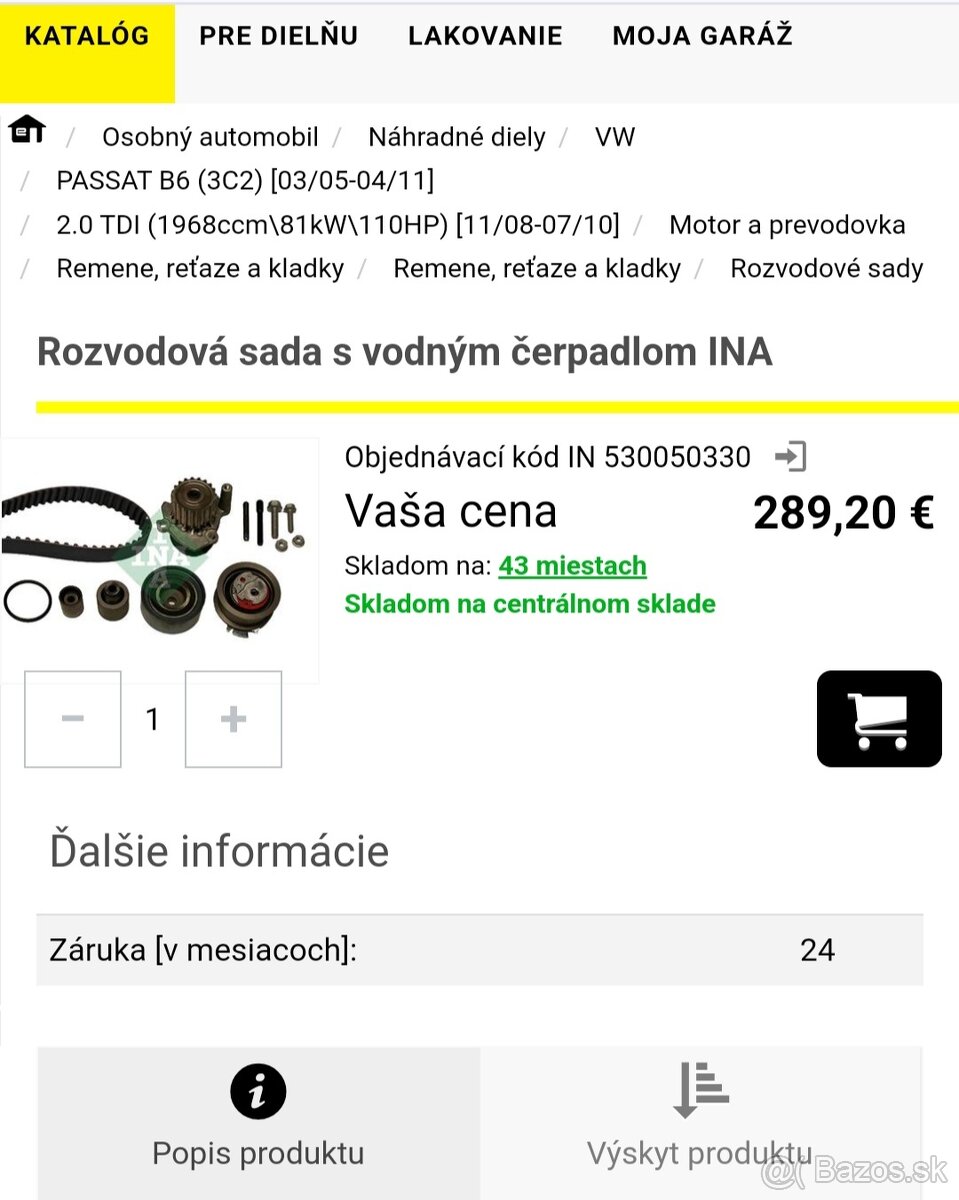Click the '43 miestach' stock link
959x1200 pixels.
click(571, 565)
